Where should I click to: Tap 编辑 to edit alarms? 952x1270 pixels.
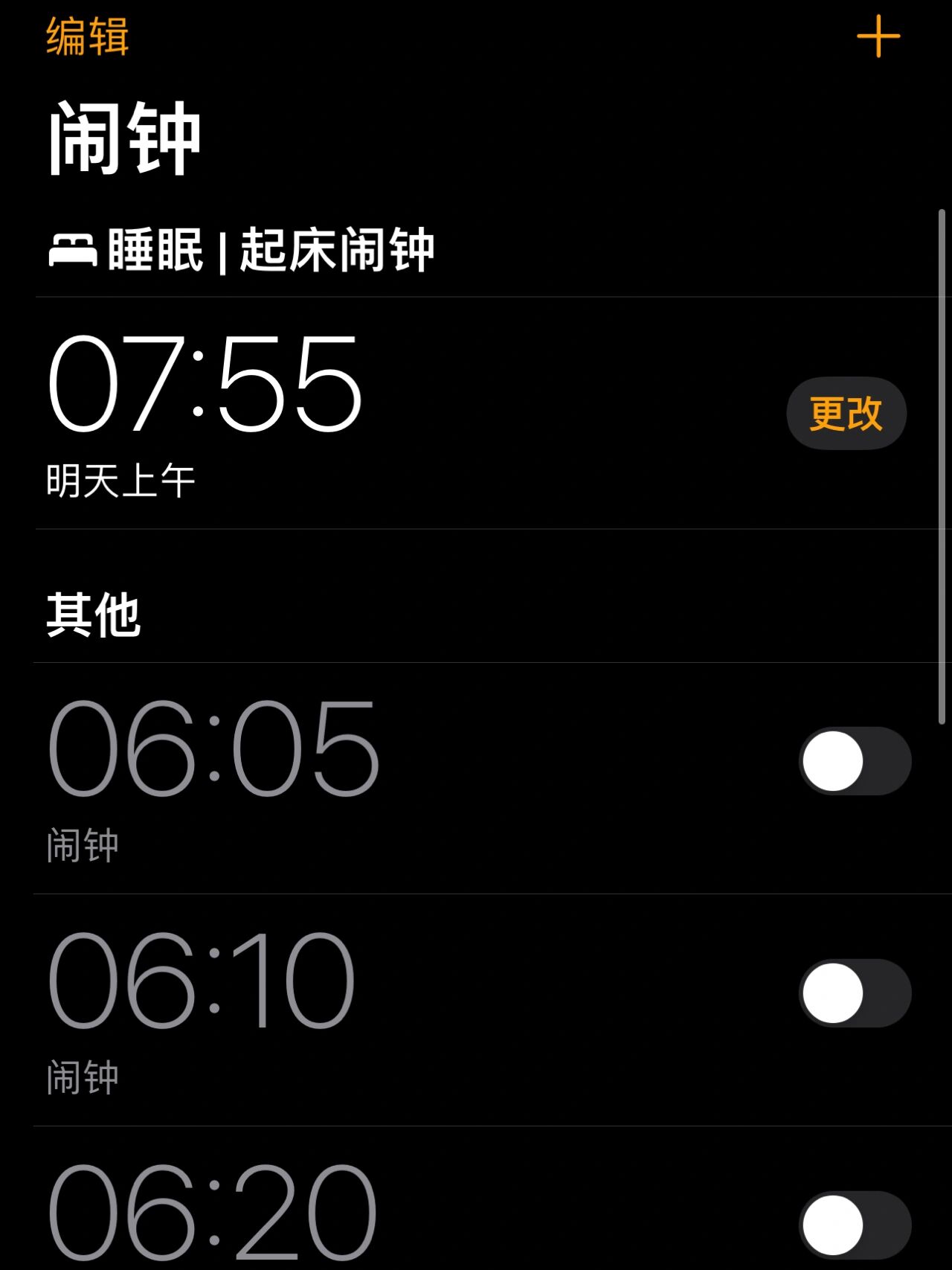pyautogui.click(x=87, y=36)
